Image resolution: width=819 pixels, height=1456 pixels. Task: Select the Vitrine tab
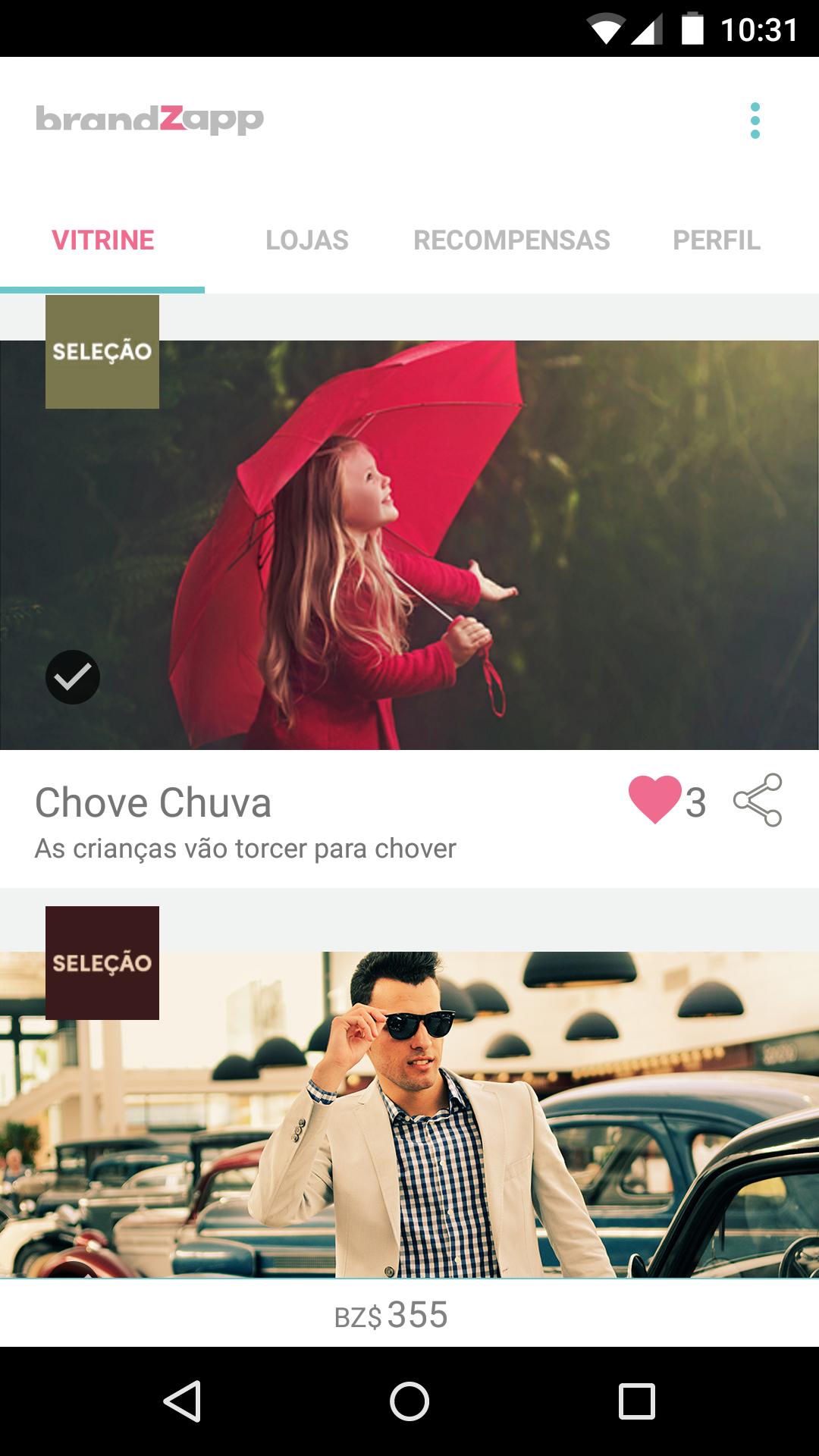click(x=103, y=240)
